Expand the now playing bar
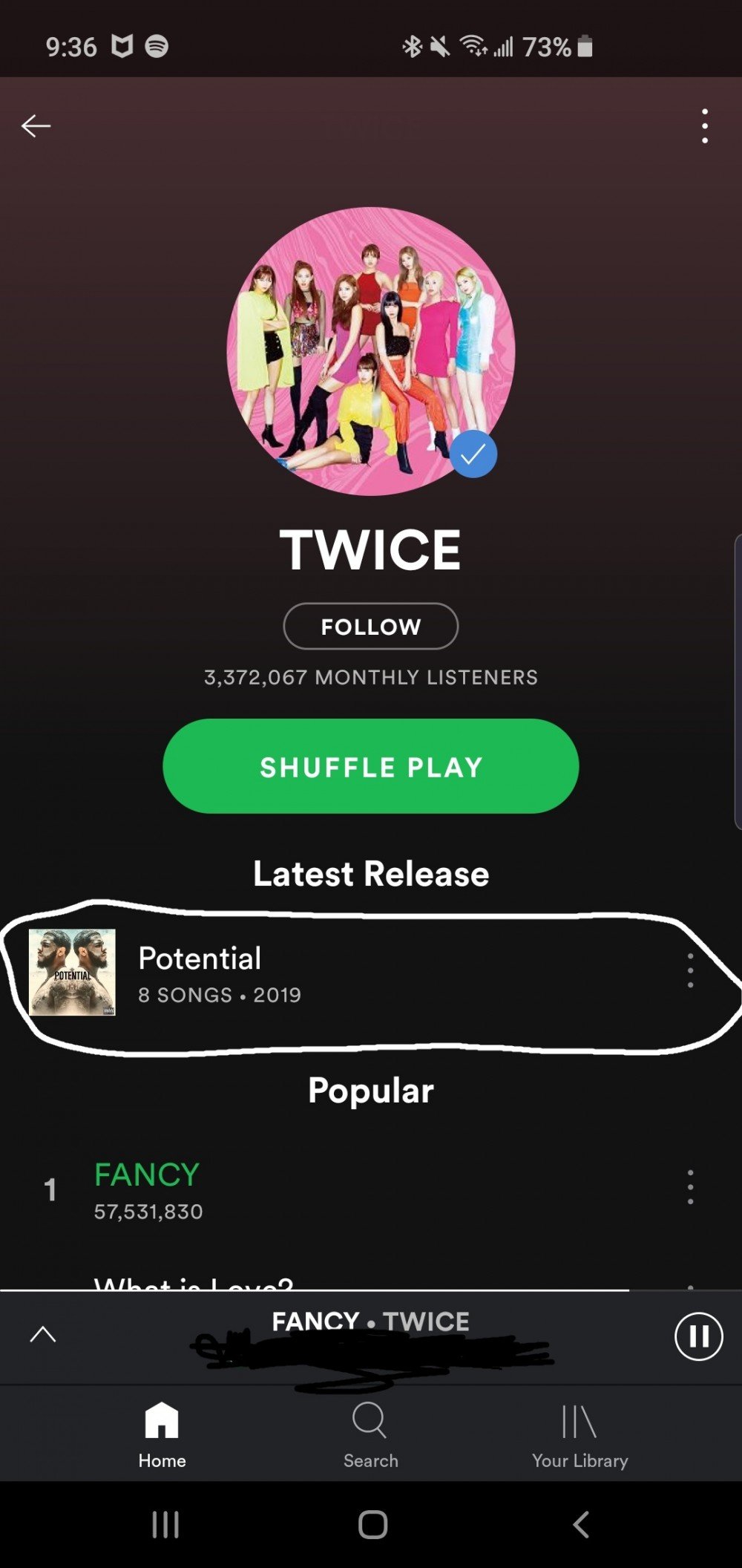Image resolution: width=742 pixels, height=1568 pixels. pyautogui.click(x=43, y=1335)
